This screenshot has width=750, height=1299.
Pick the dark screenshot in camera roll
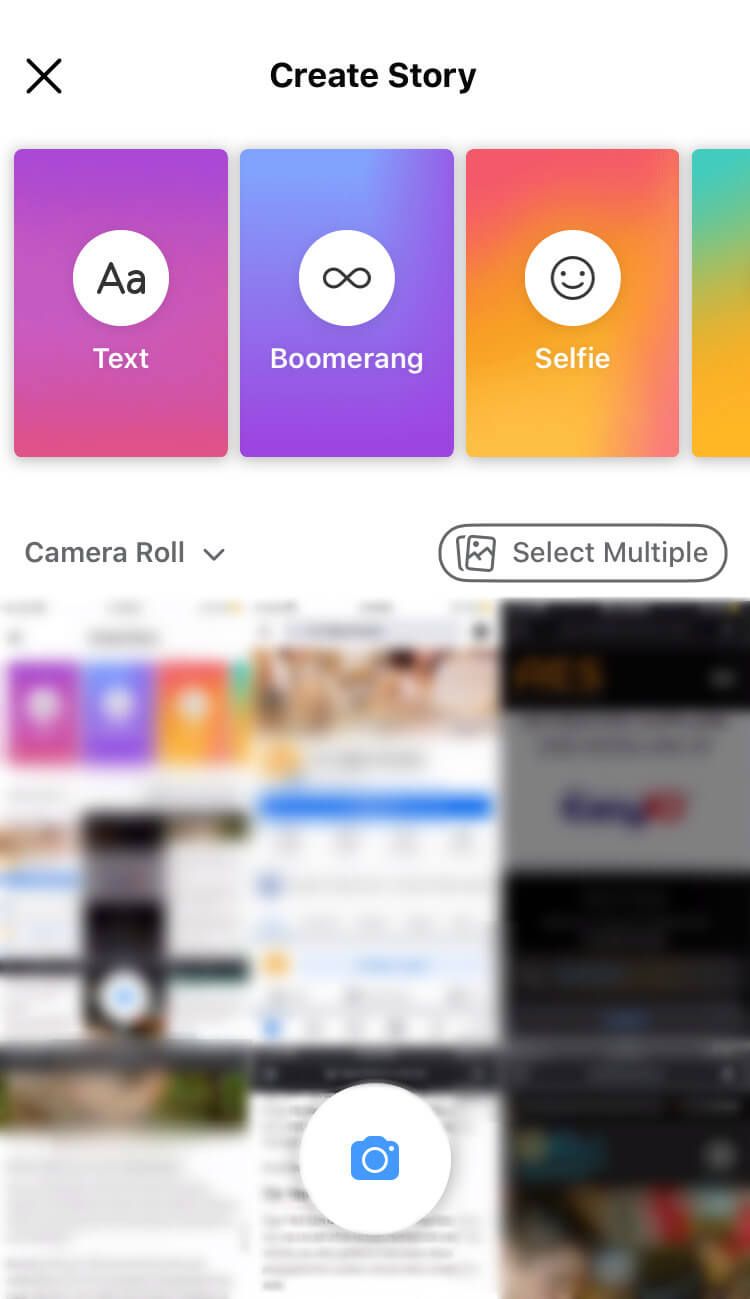coord(625,820)
